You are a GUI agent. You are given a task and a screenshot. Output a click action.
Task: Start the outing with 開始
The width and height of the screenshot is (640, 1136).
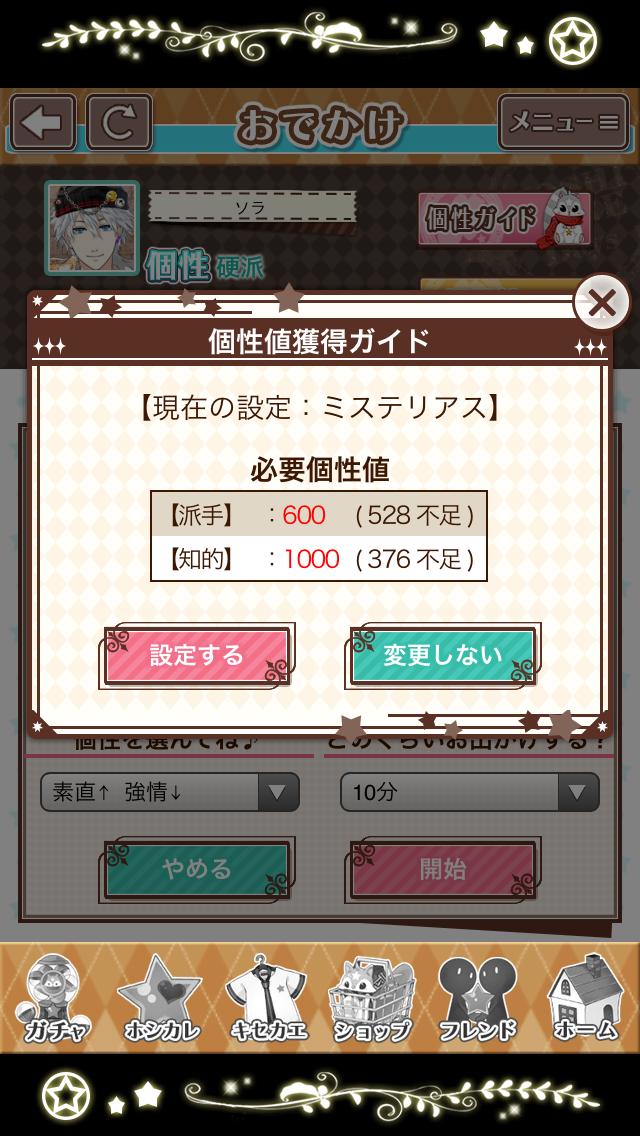(x=442, y=869)
